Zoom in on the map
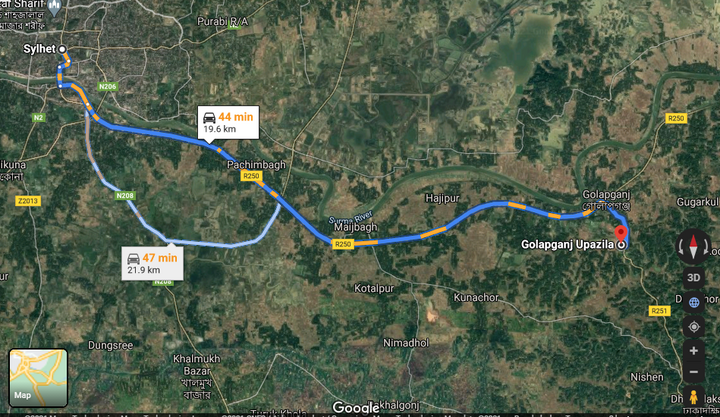This screenshot has width=720, height=417. tap(694, 351)
